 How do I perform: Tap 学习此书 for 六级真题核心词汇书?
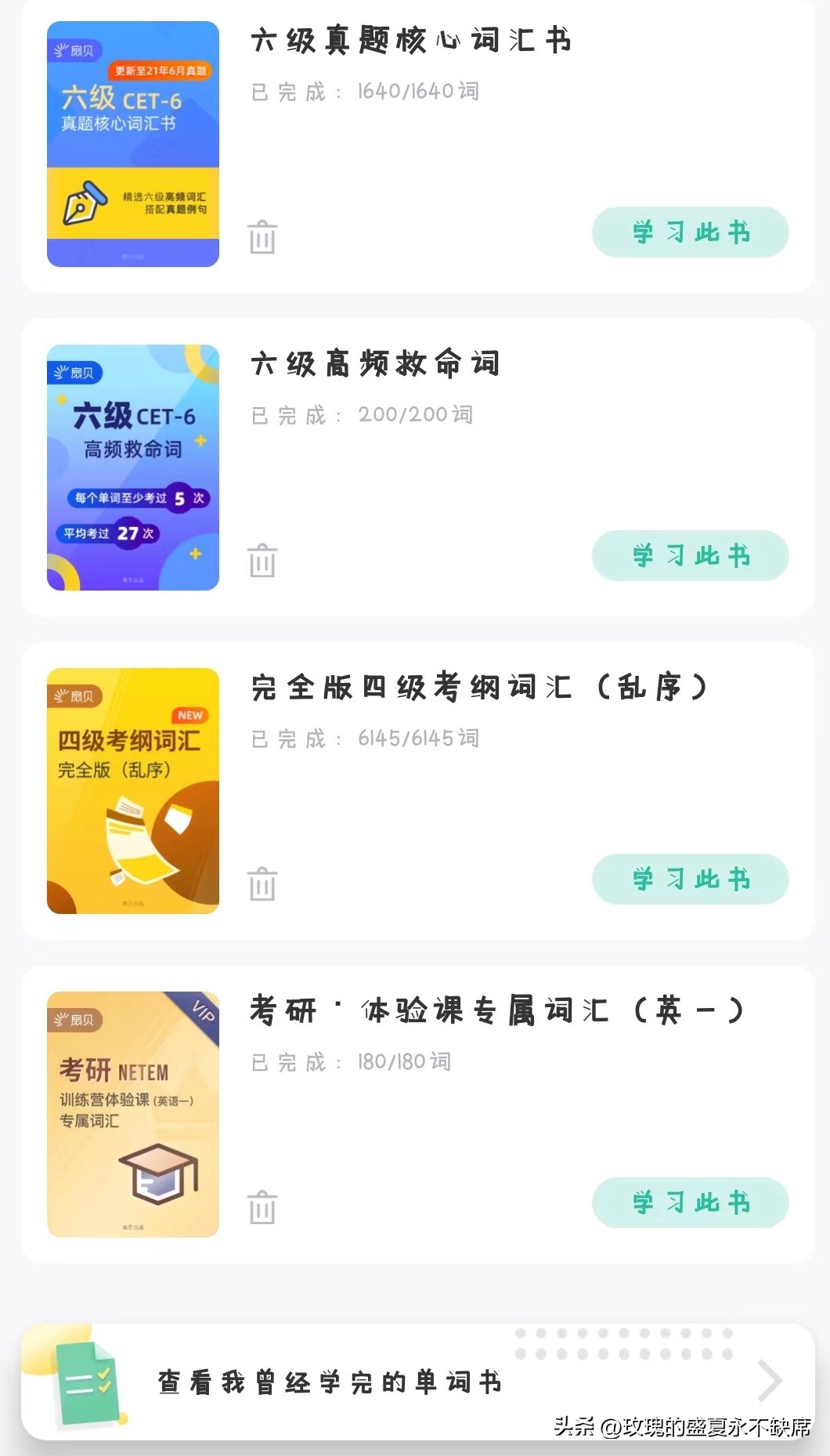pyautogui.click(x=690, y=233)
